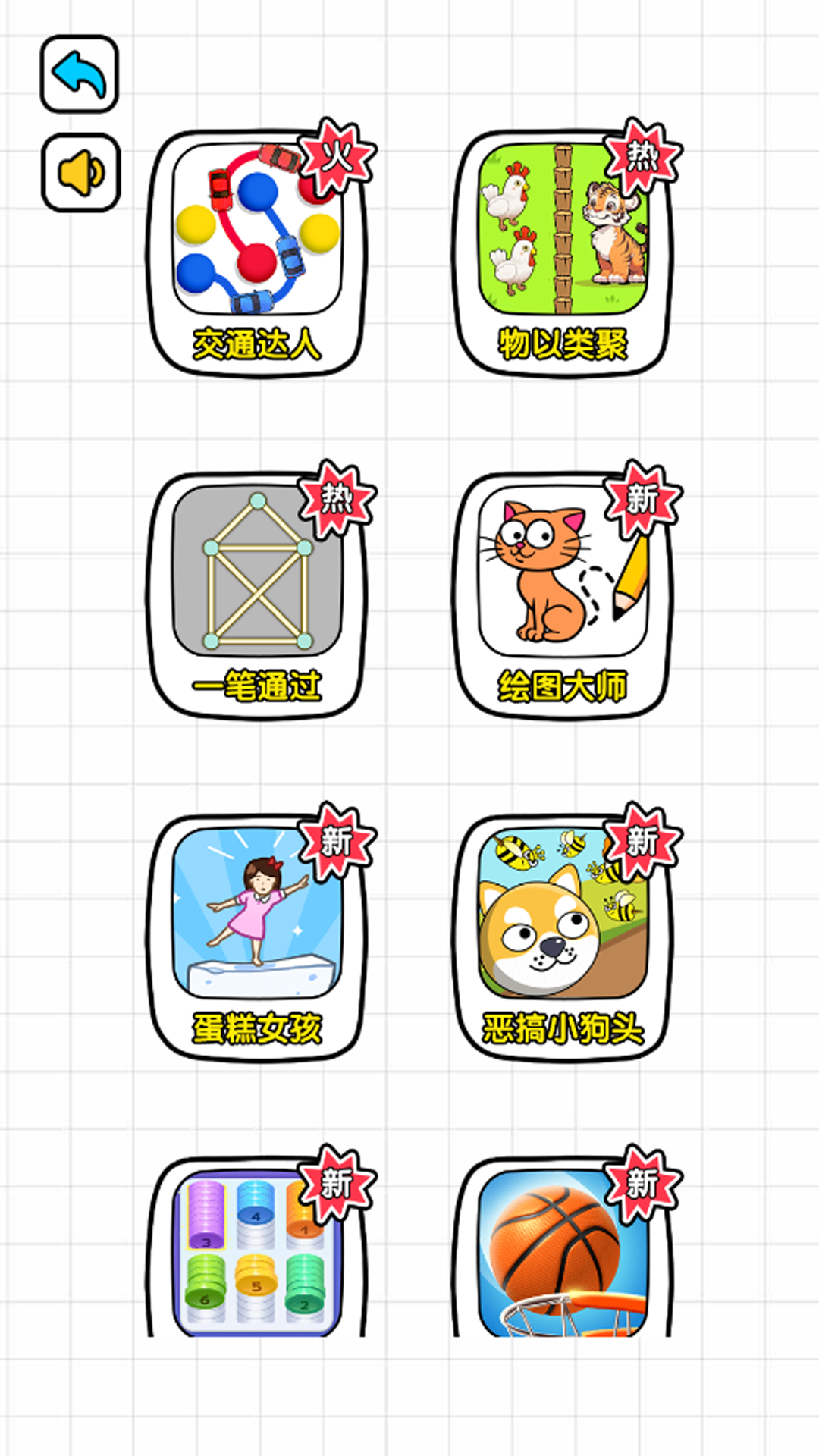Choose the colored coin stack sorting game

tap(256, 1251)
